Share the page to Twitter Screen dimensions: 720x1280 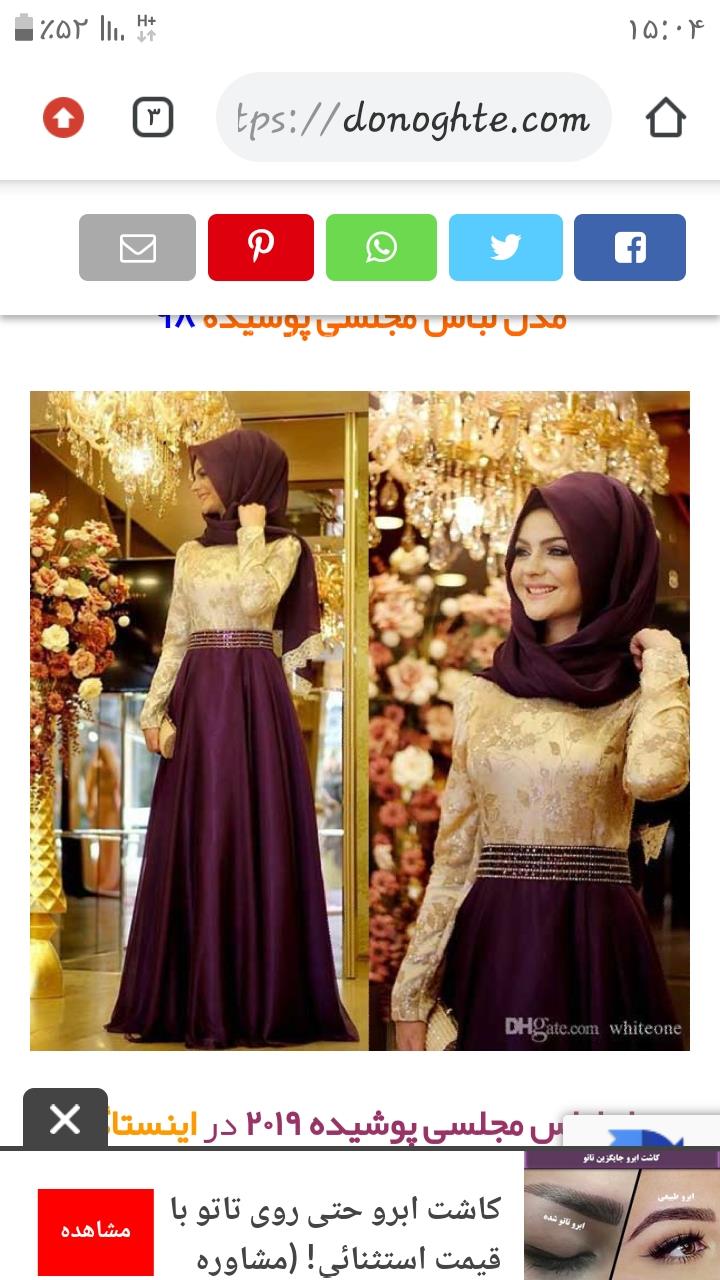pyautogui.click(x=506, y=247)
